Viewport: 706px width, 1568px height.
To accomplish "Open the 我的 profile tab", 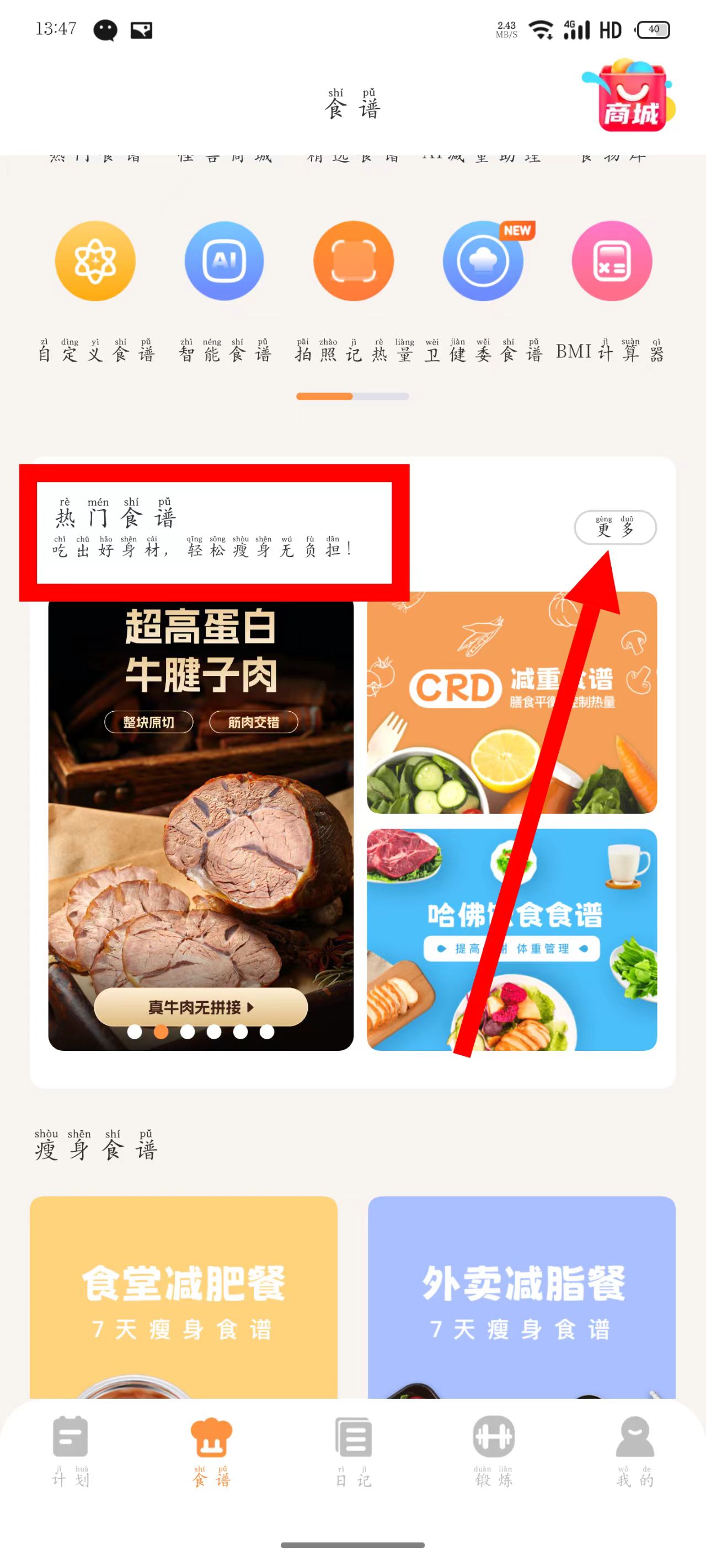I will click(635, 1452).
